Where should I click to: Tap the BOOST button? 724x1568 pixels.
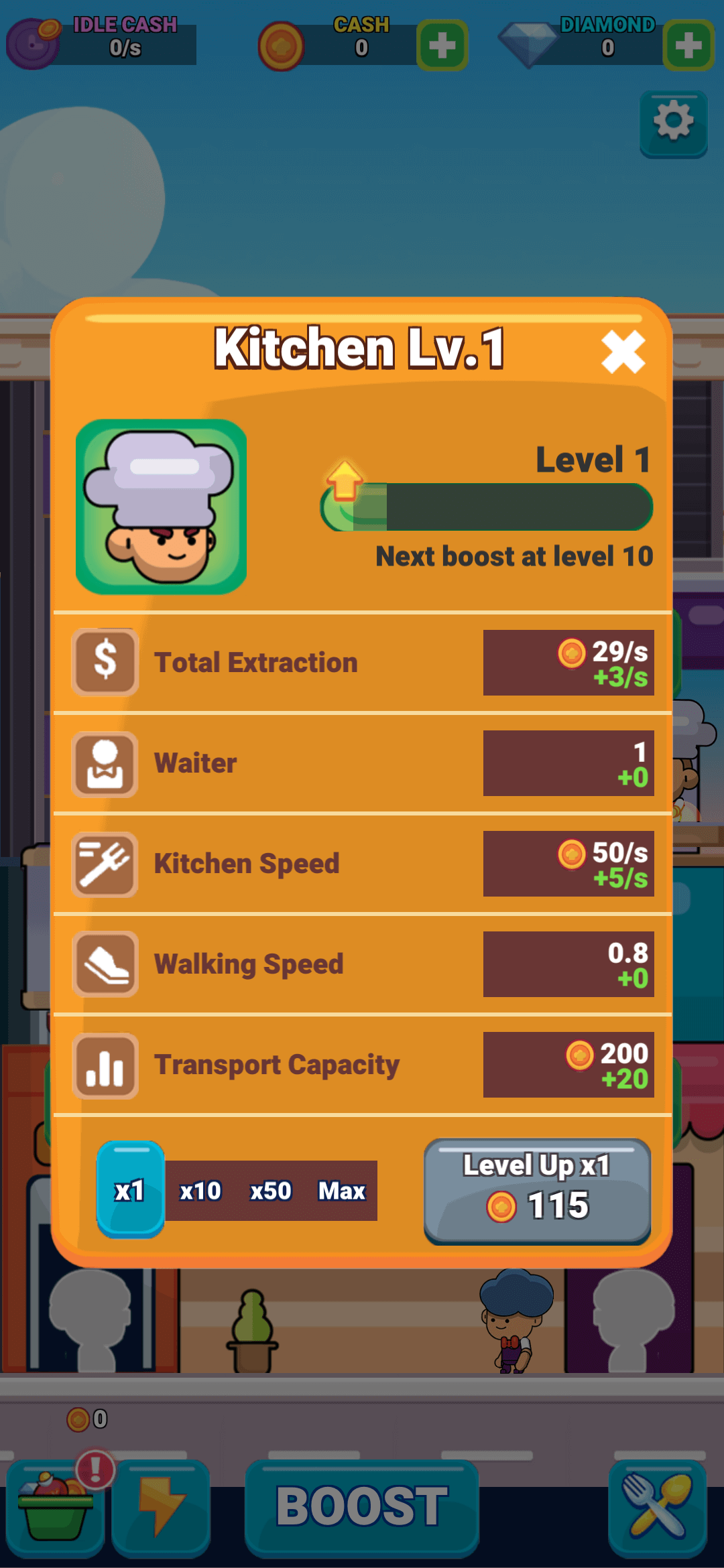click(362, 1508)
